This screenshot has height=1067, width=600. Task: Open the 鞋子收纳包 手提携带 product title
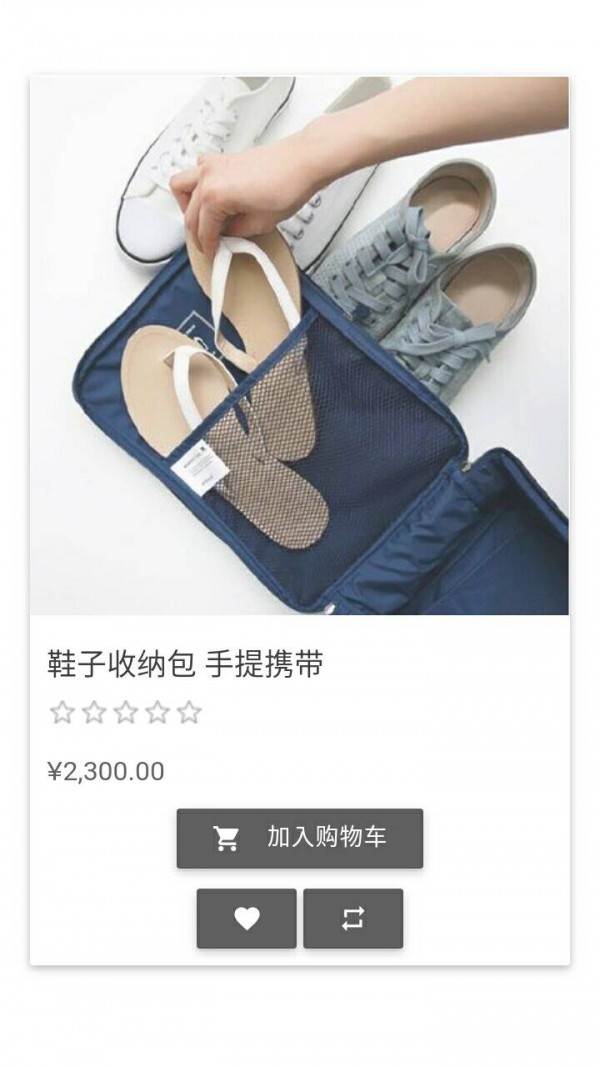pyautogui.click(x=186, y=664)
